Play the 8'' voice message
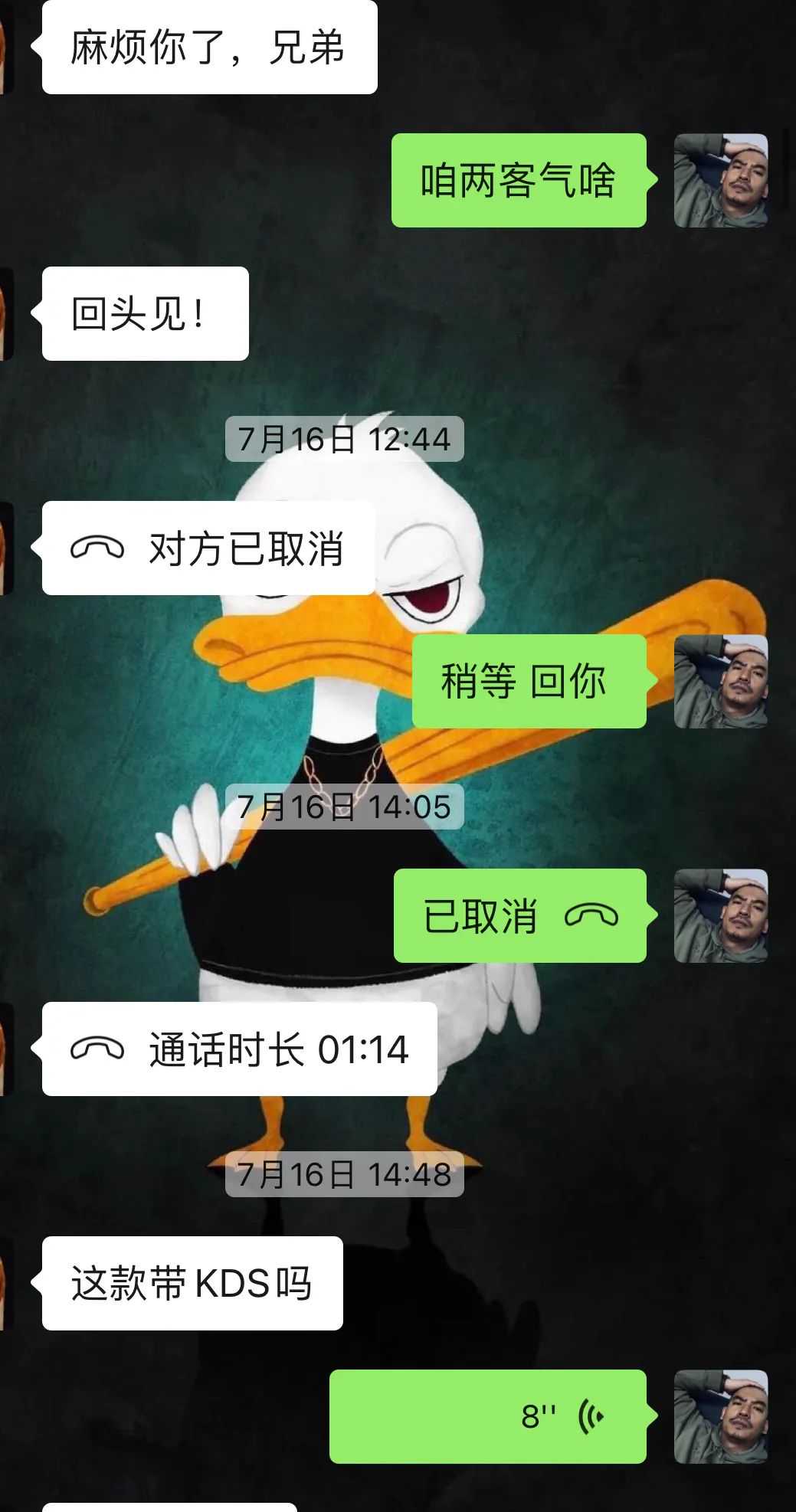The height and width of the screenshot is (1512, 796). pyautogui.click(x=488, y=1416)
